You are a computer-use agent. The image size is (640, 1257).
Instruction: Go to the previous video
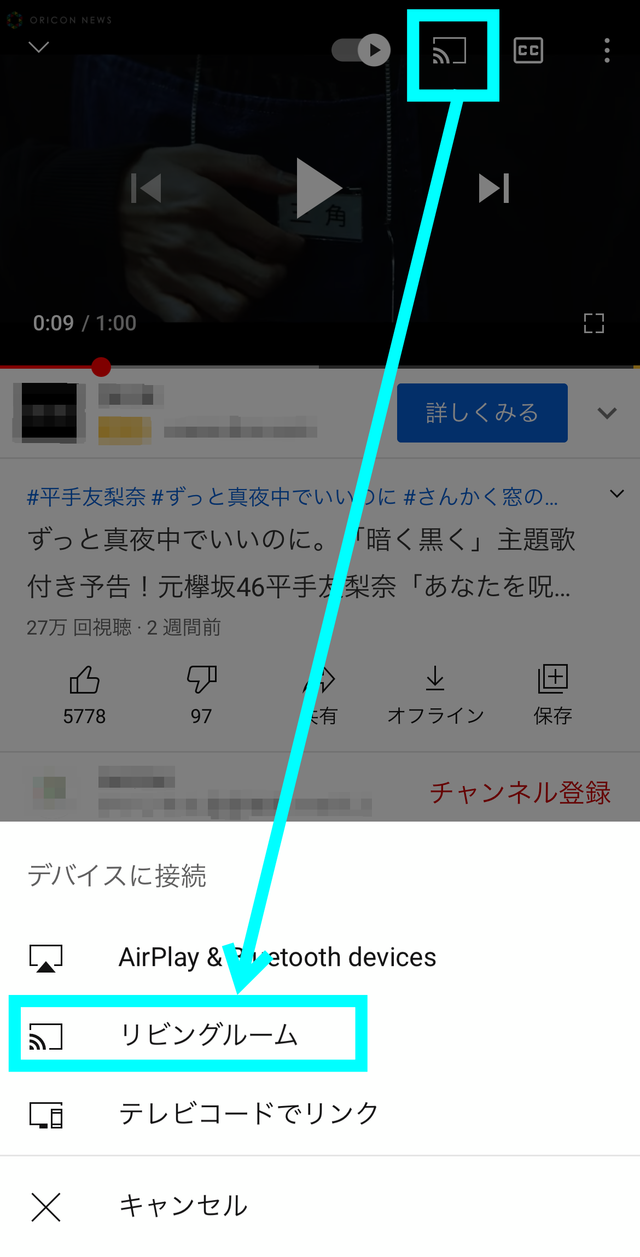(x=146, y=187)
